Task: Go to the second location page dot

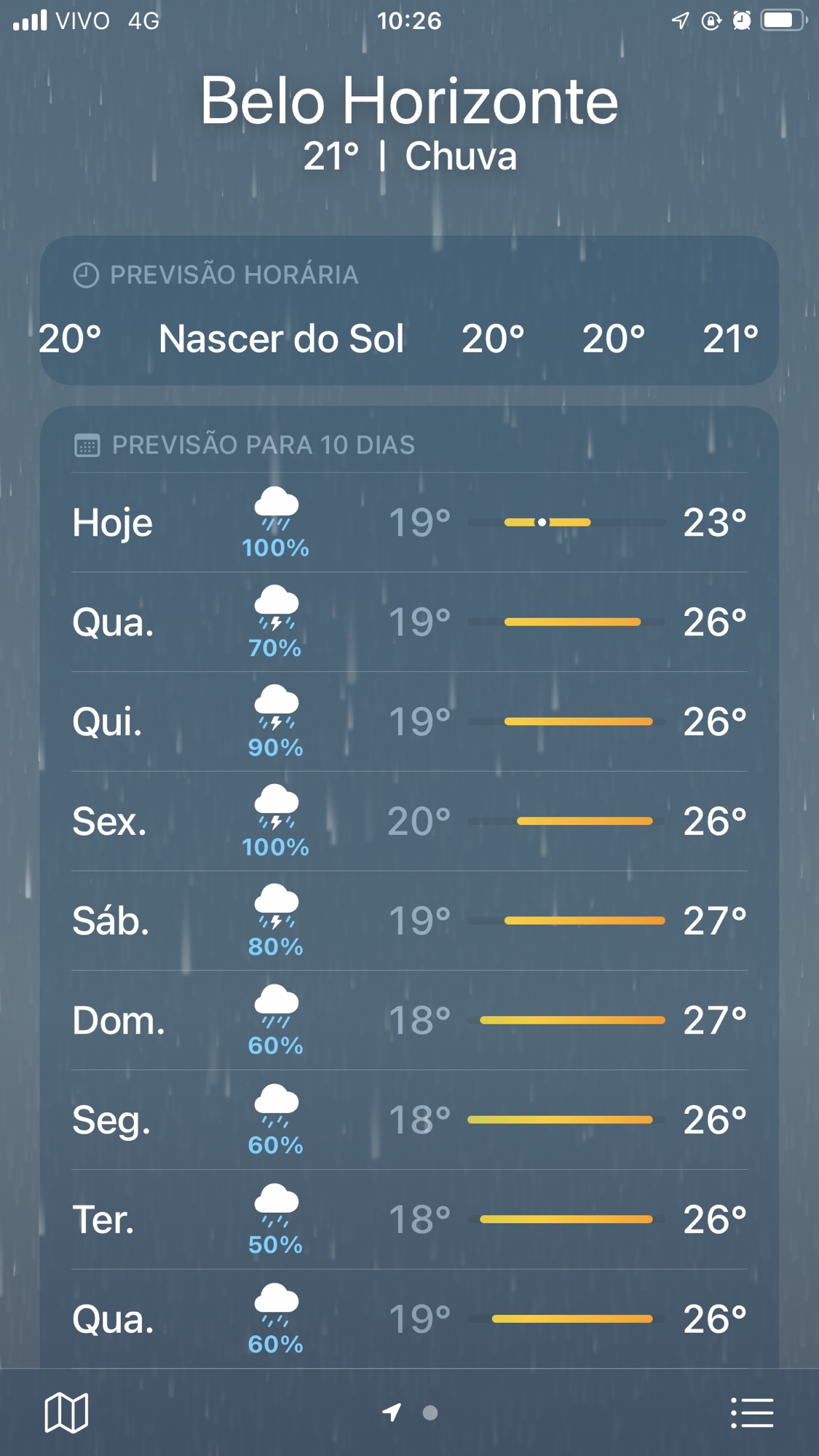Action: (430, 1413)
